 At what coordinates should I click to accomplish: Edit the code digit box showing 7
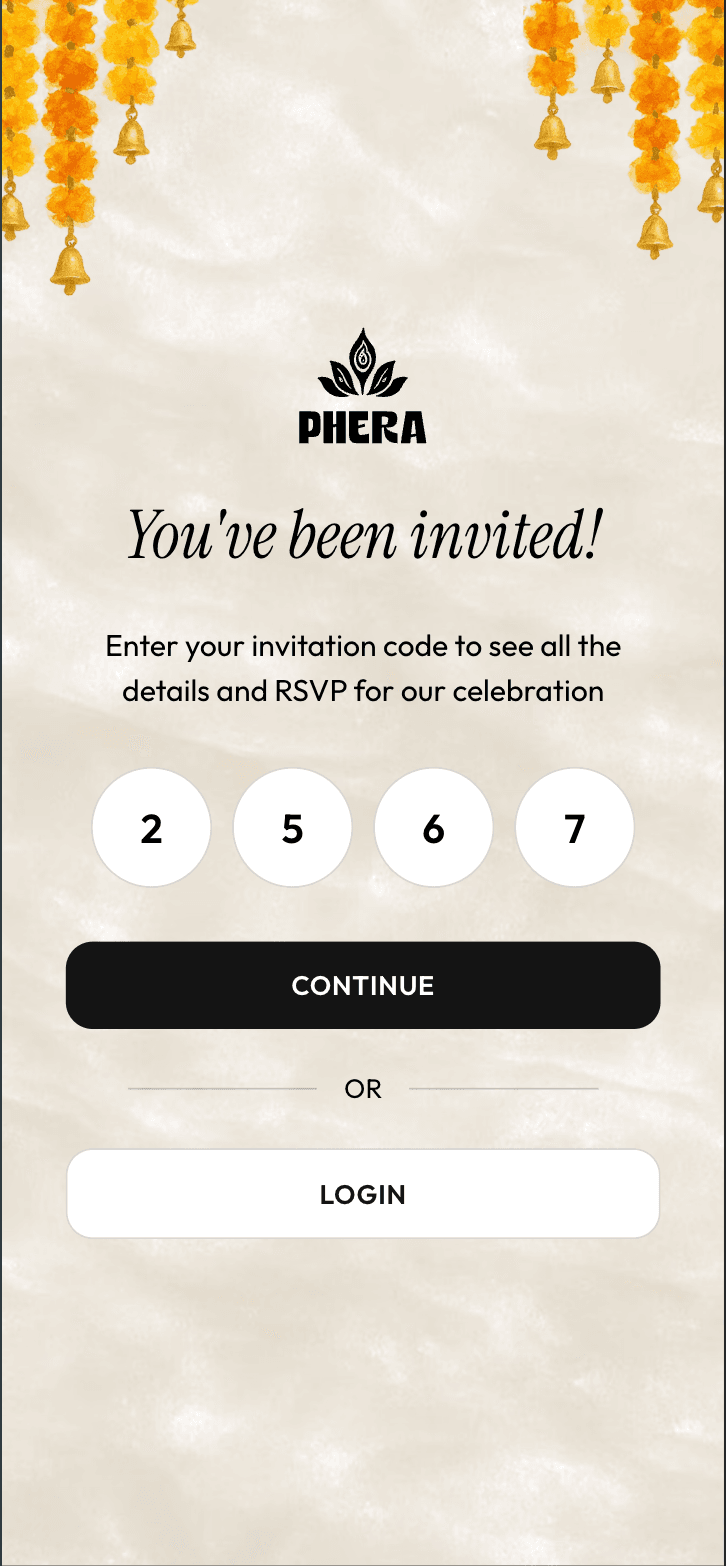574,828
